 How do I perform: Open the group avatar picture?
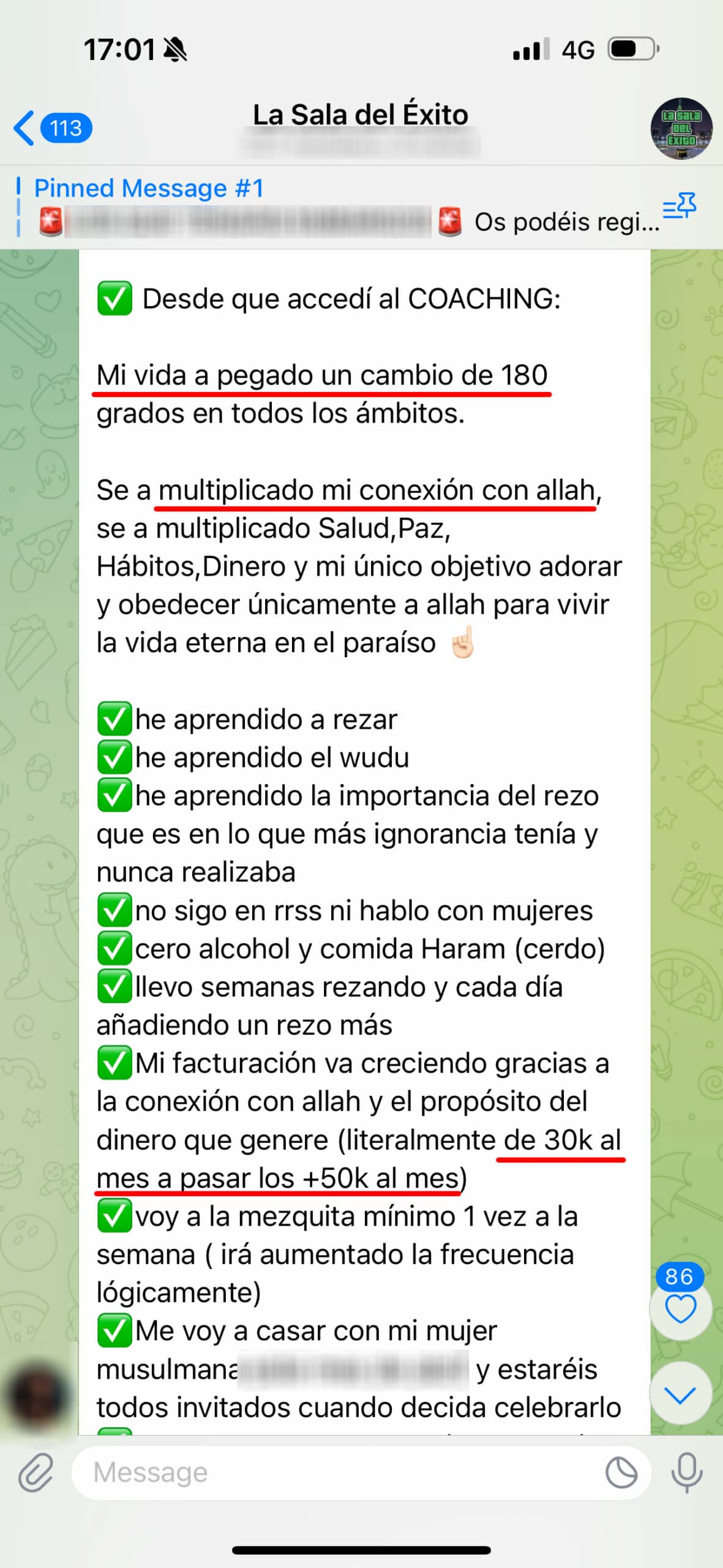tap(681, 129)
